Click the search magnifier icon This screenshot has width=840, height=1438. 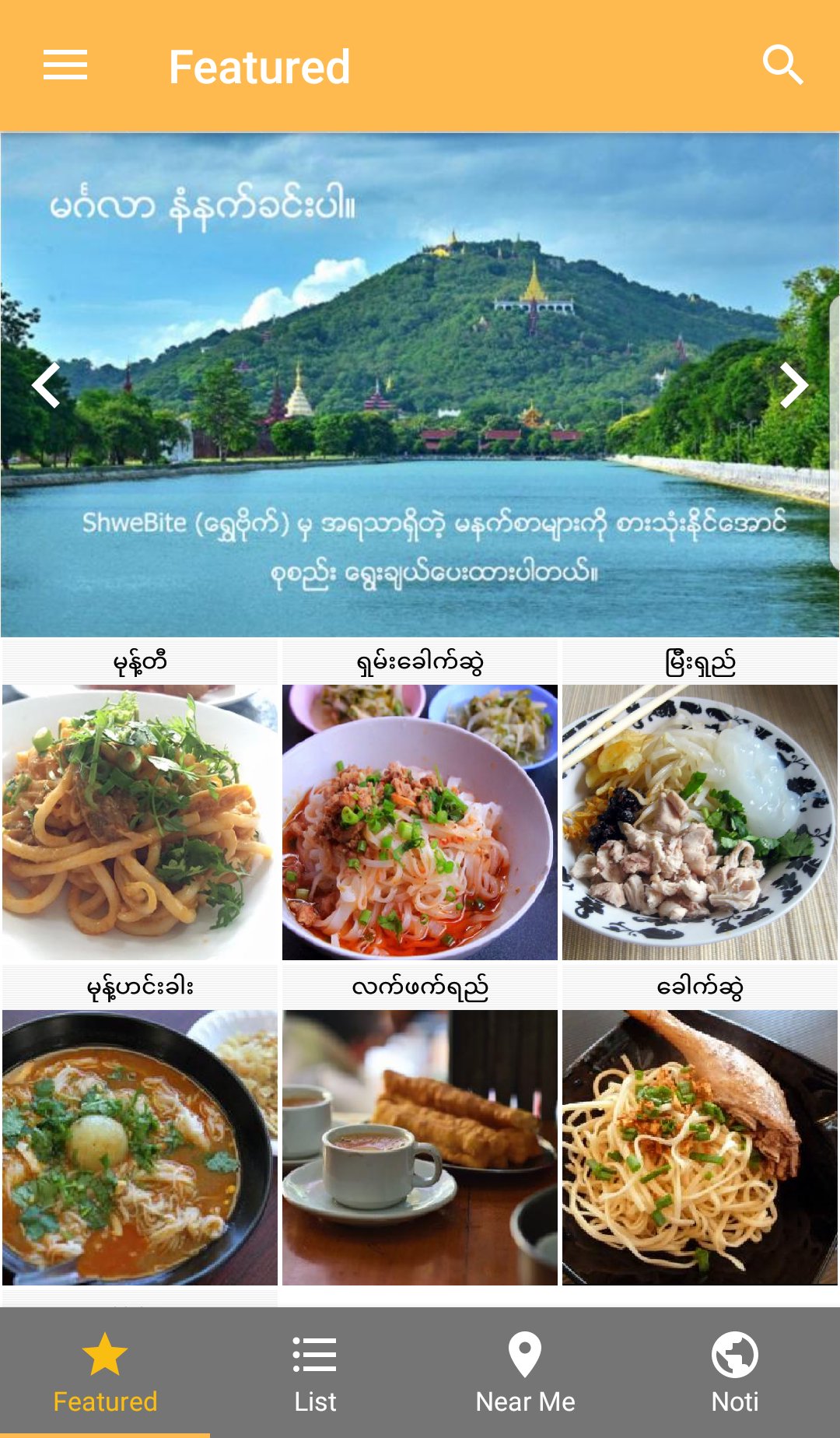(x=784, y=65)
